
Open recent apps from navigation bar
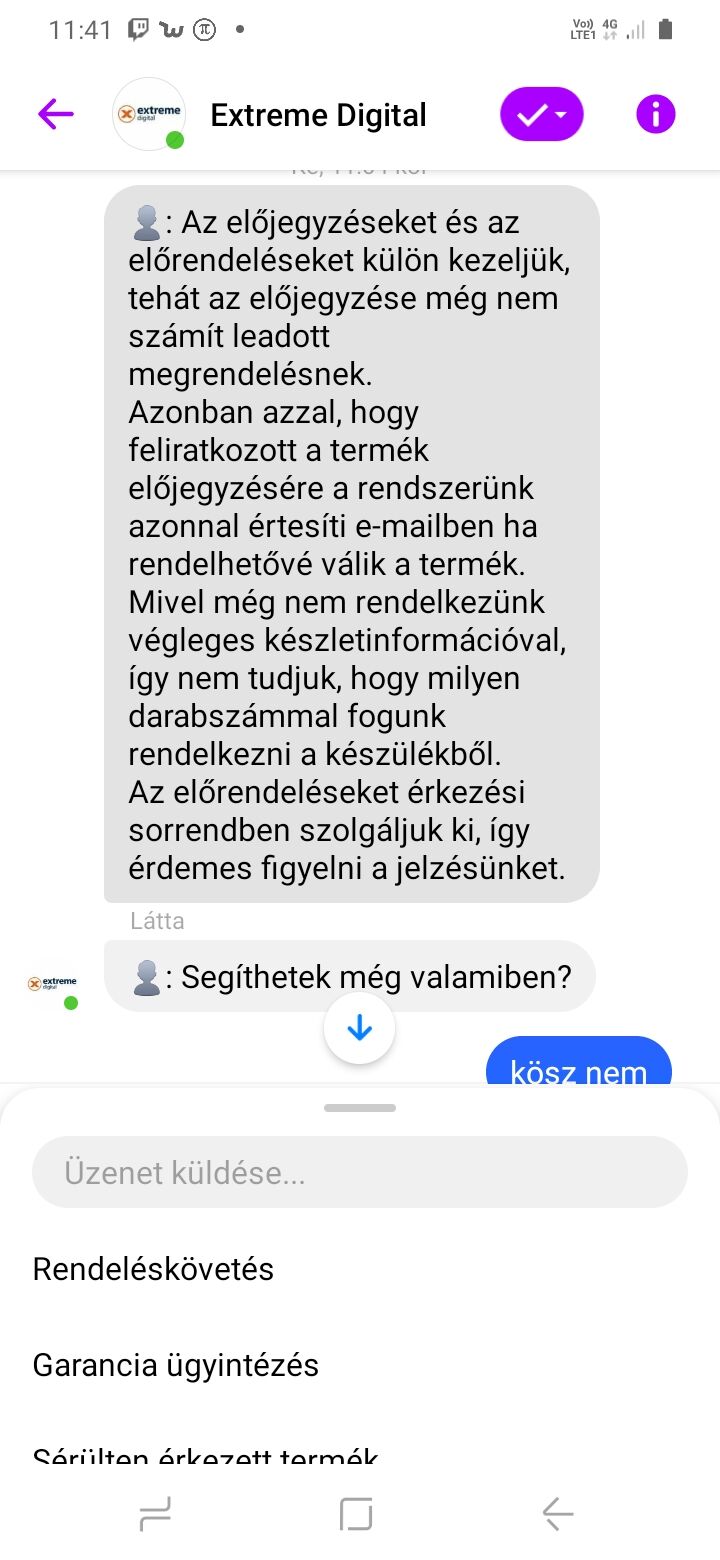155,1514
